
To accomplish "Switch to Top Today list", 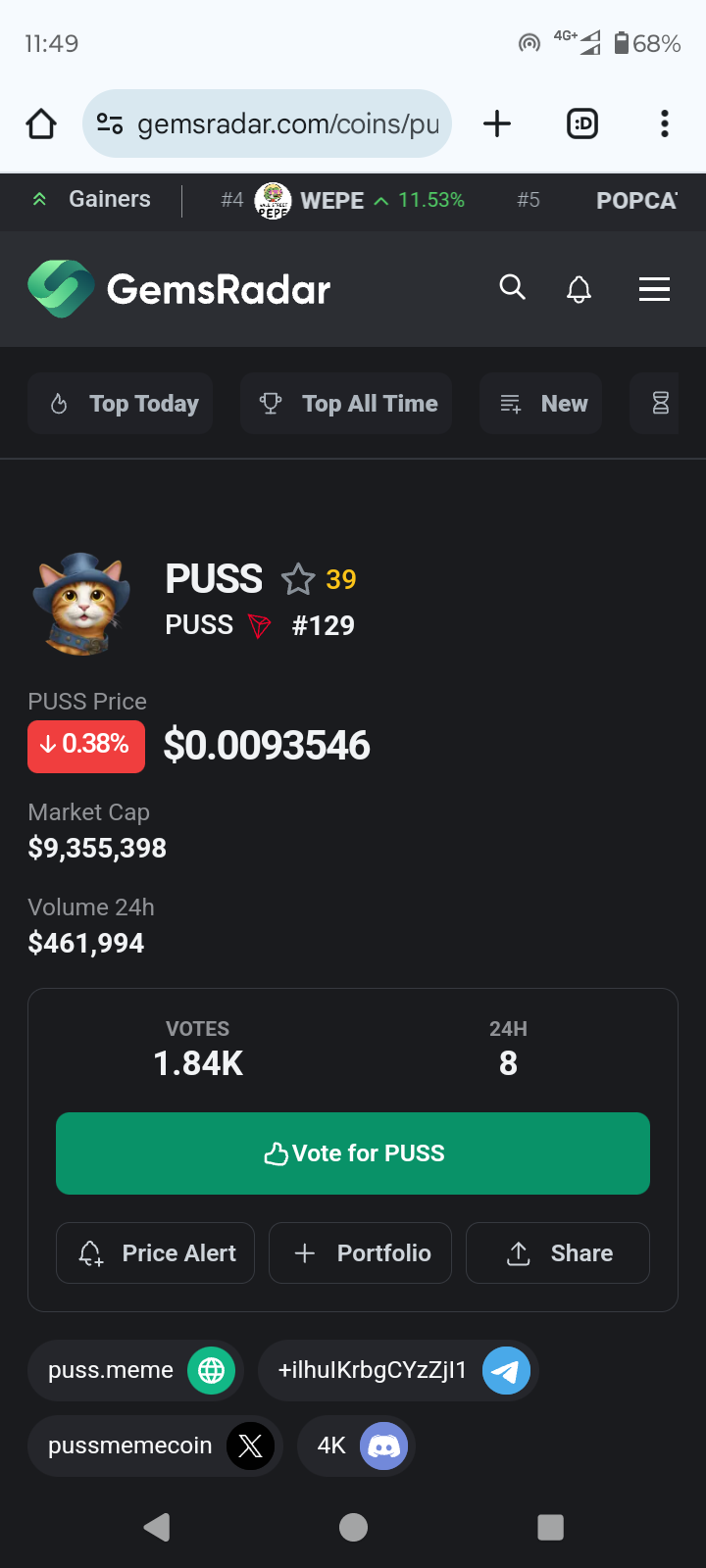I will 121,404.
